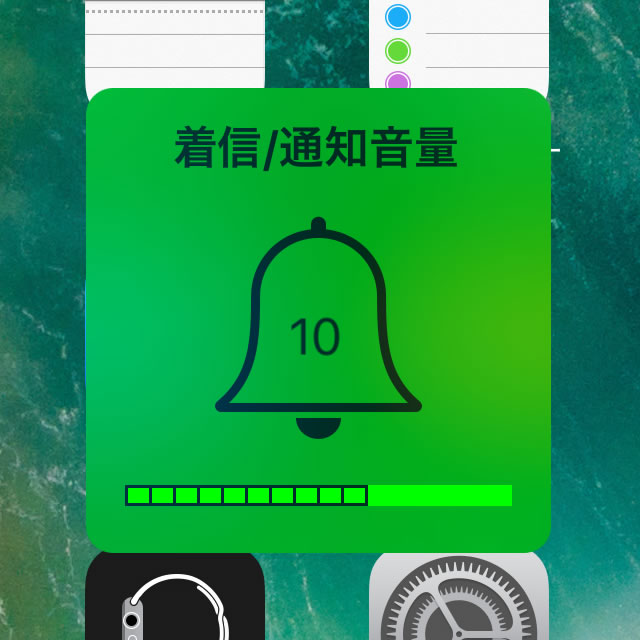Open the Settings app with gear icon
This screenshot has width=640, height=640.
coord(460,600)
